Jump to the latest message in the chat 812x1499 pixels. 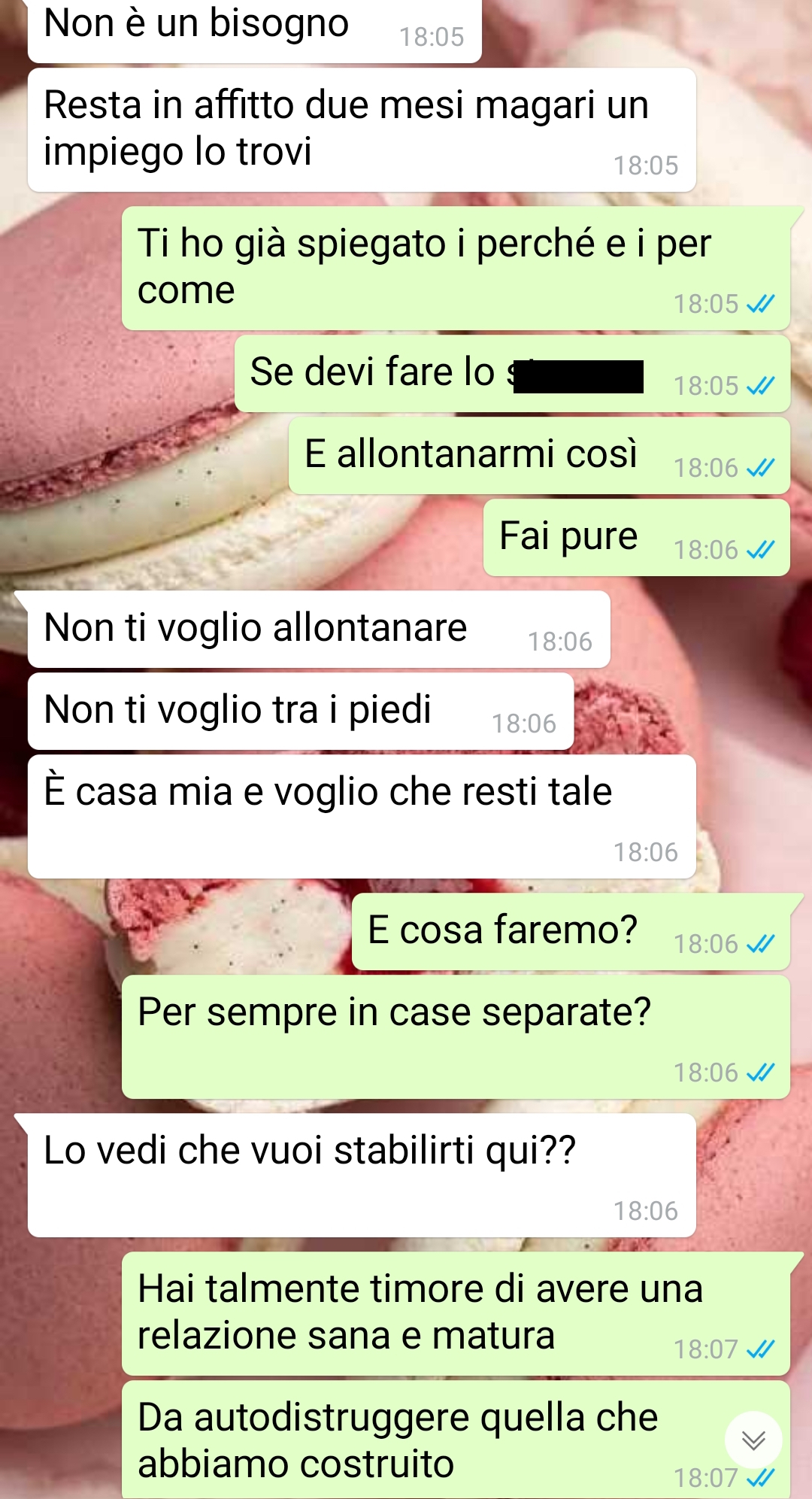click(x=753, y=1440)
